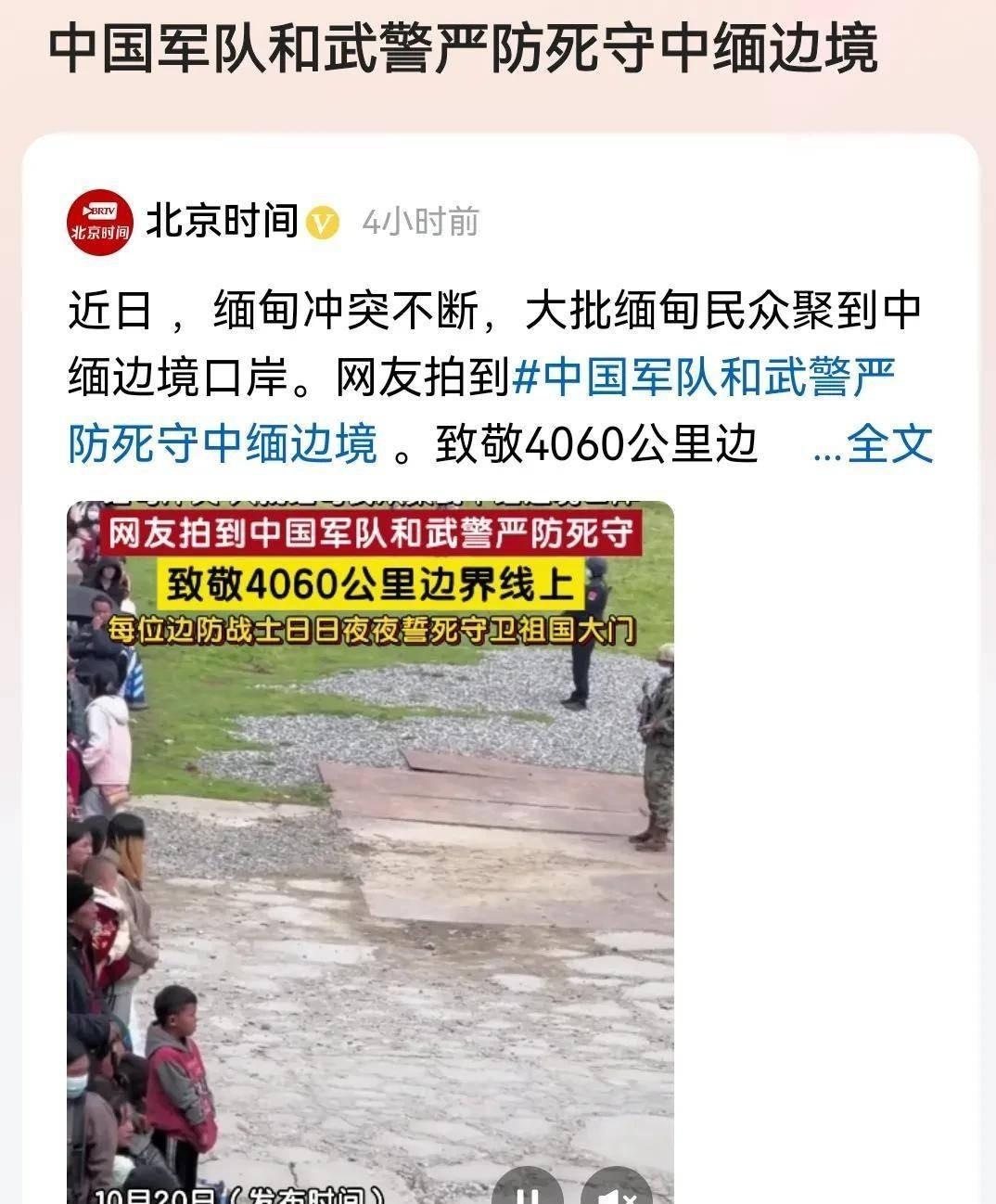Open 北京时间 profile avatar

tap(100, 223)
